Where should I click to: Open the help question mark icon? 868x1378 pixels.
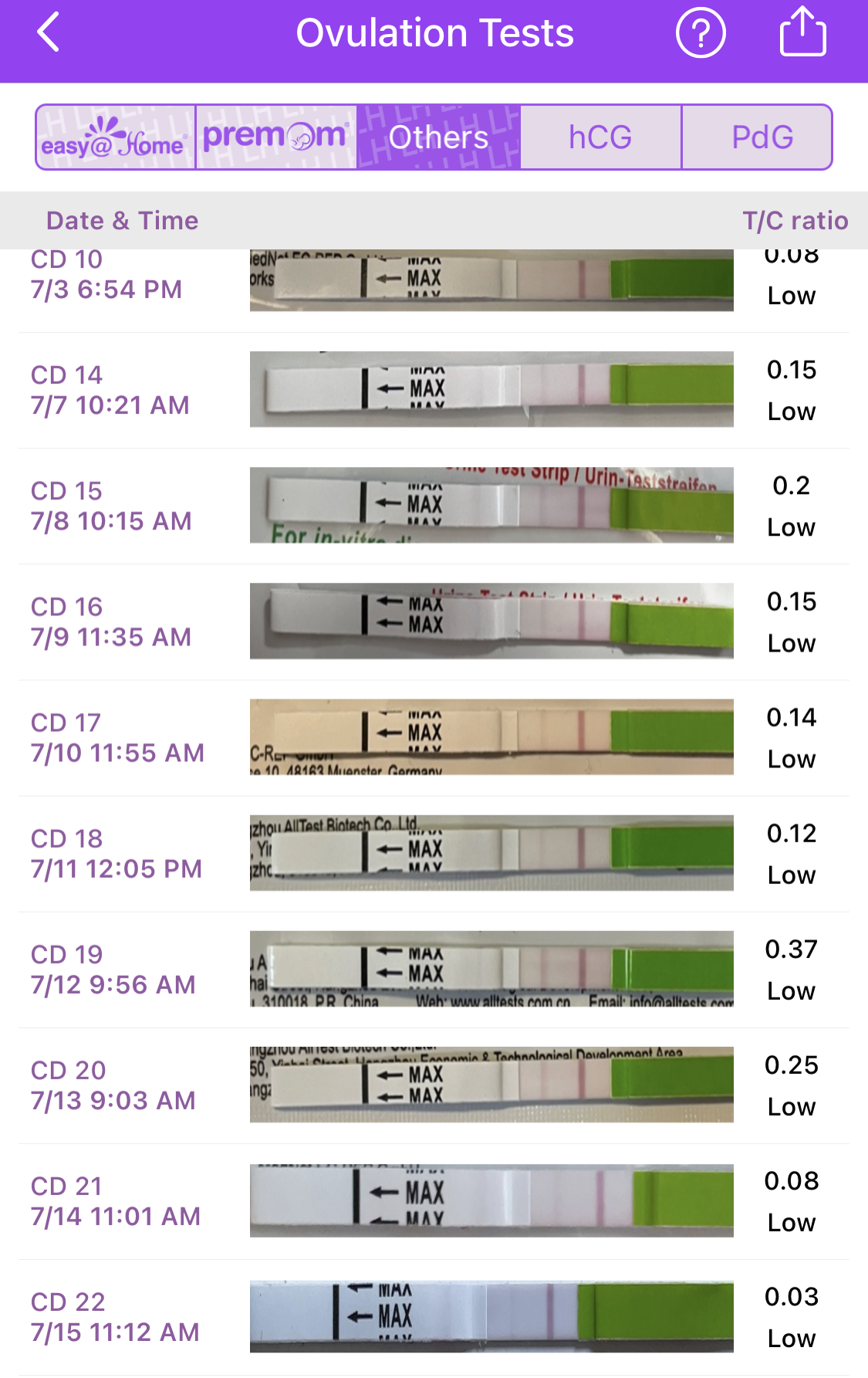(x=700, y=34)
